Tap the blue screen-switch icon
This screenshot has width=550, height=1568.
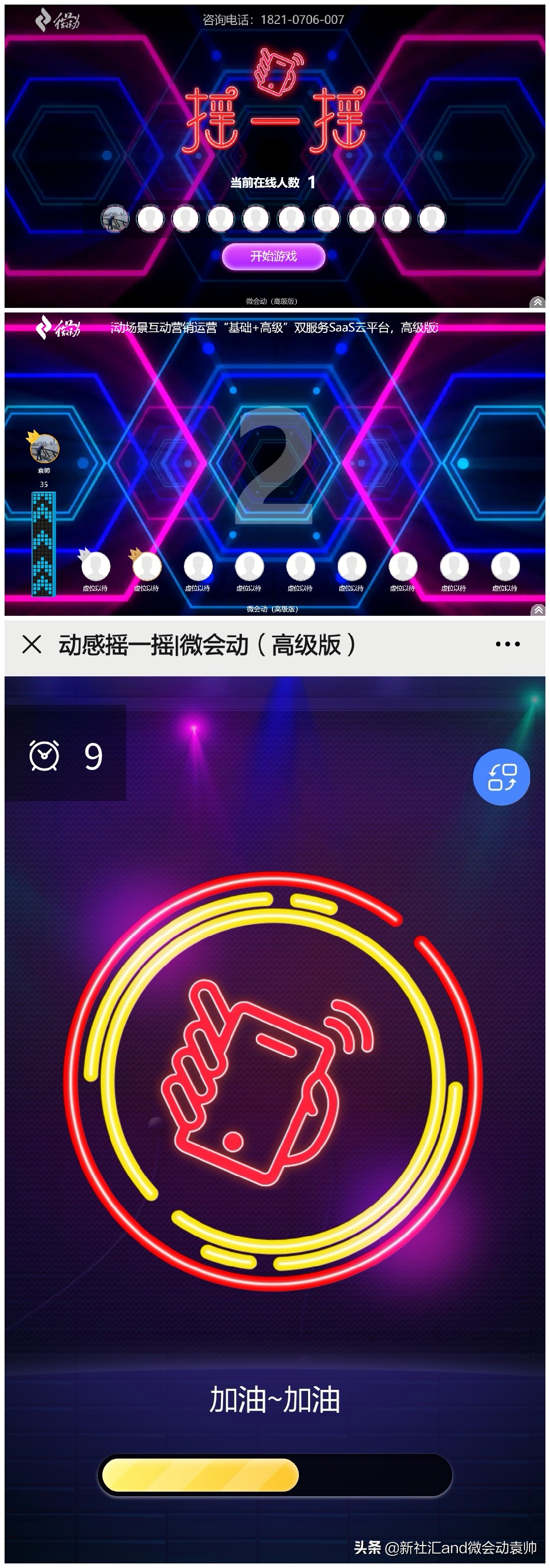[502, 775]
